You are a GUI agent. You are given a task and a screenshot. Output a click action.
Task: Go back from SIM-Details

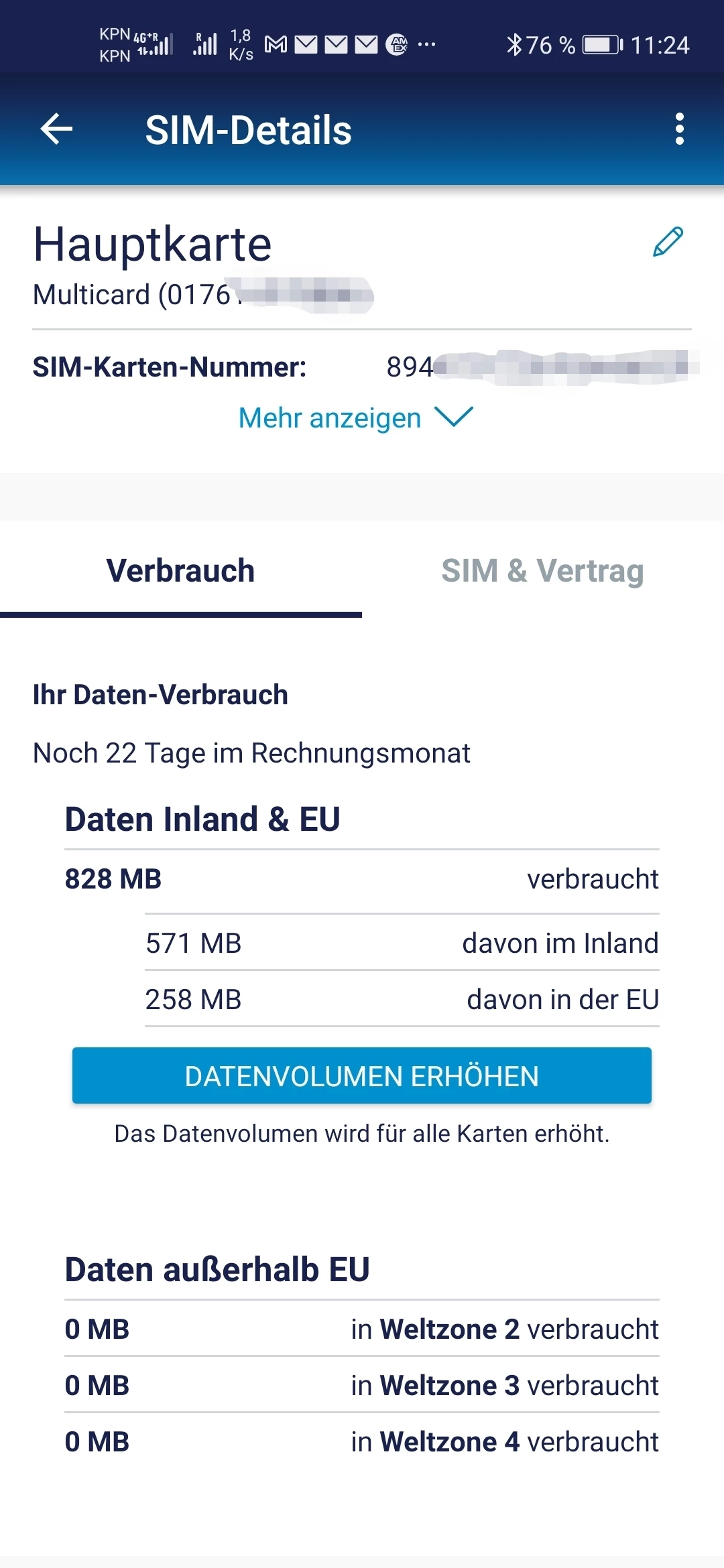coord(56,129)
